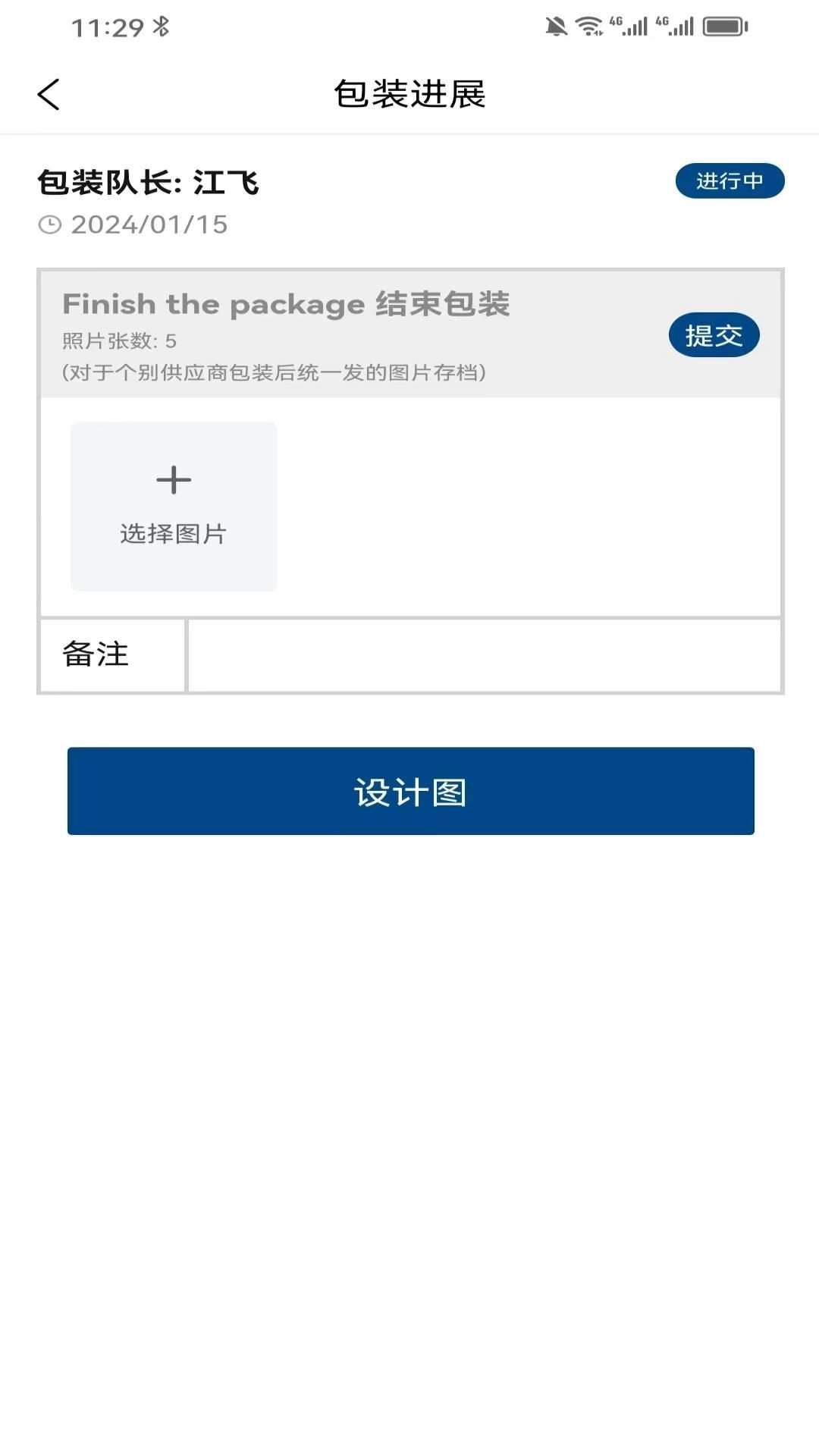Tap the date 2024/01/15
This screenshot has width=819, height=1456.
tap(148, 224)
